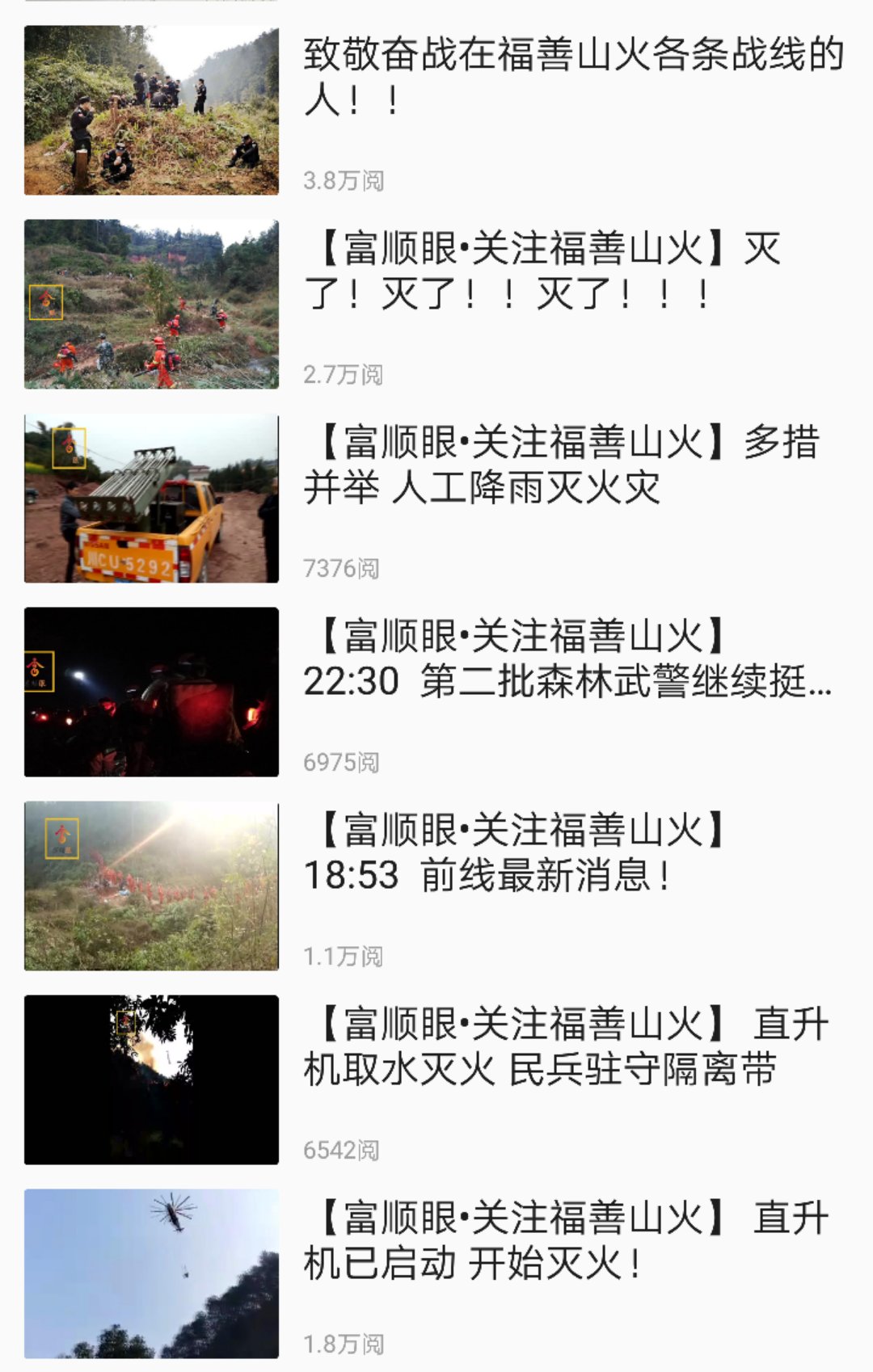Click the 2.7万阅 view count label

tap(343, 373)
